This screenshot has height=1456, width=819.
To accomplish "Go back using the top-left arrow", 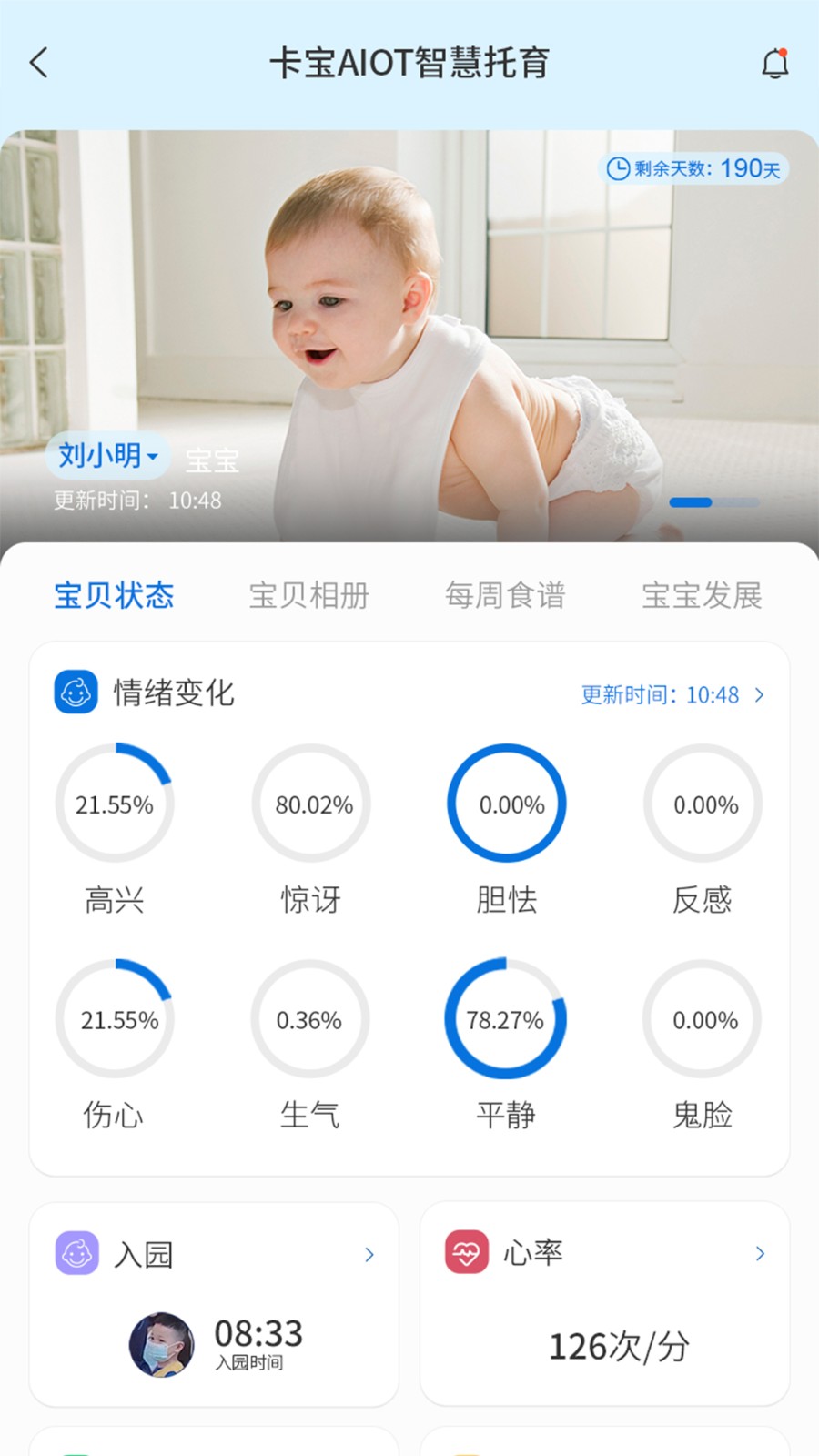I will [x=39, y=63].
